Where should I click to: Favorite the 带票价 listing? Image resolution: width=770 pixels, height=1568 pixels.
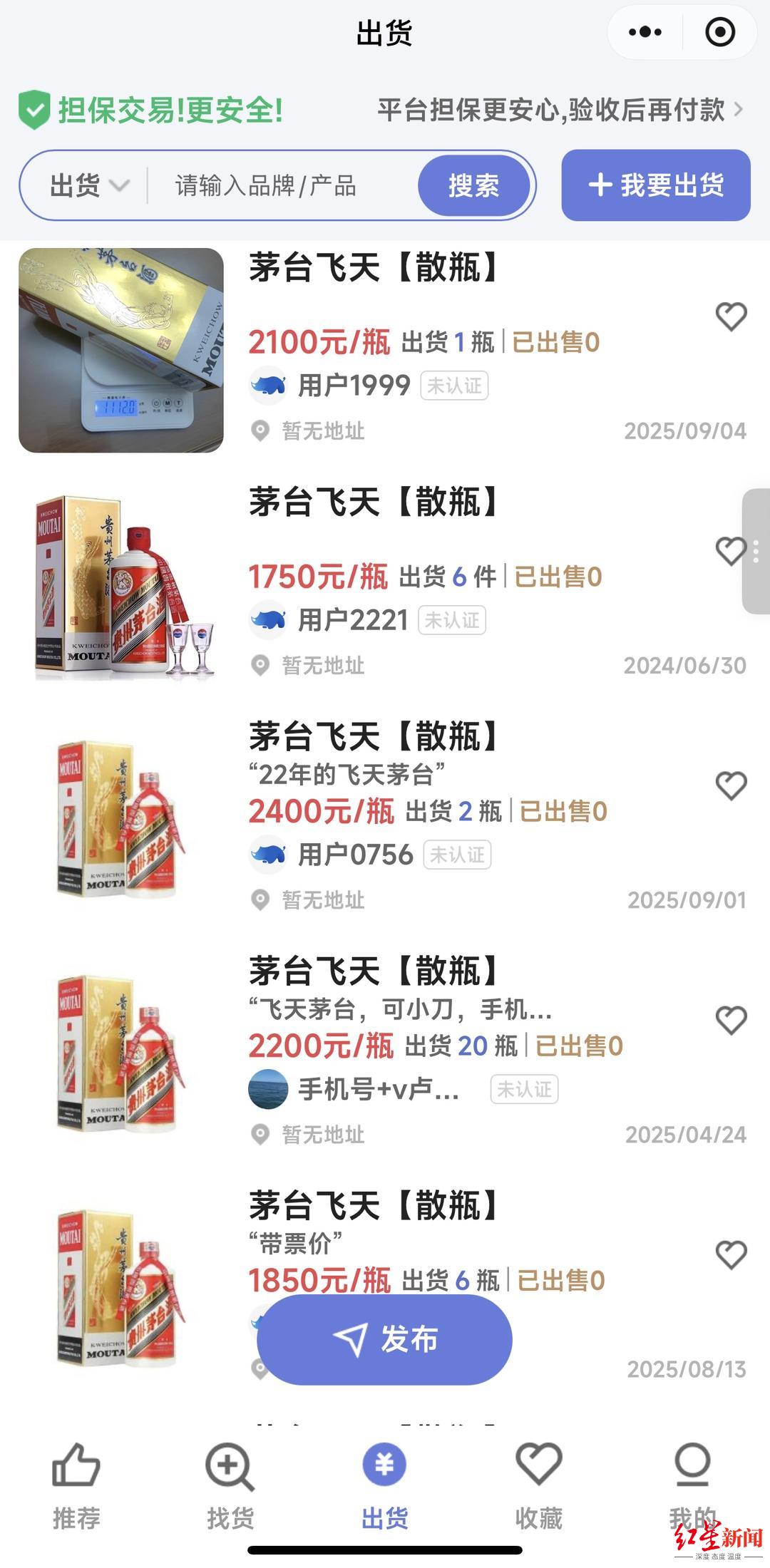pyautogui.click(x=731, y=1254)
